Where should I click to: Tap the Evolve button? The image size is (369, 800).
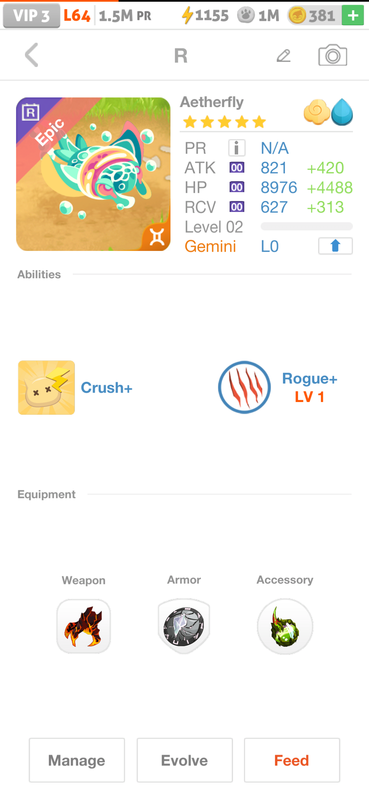click(x=184, y=760)
